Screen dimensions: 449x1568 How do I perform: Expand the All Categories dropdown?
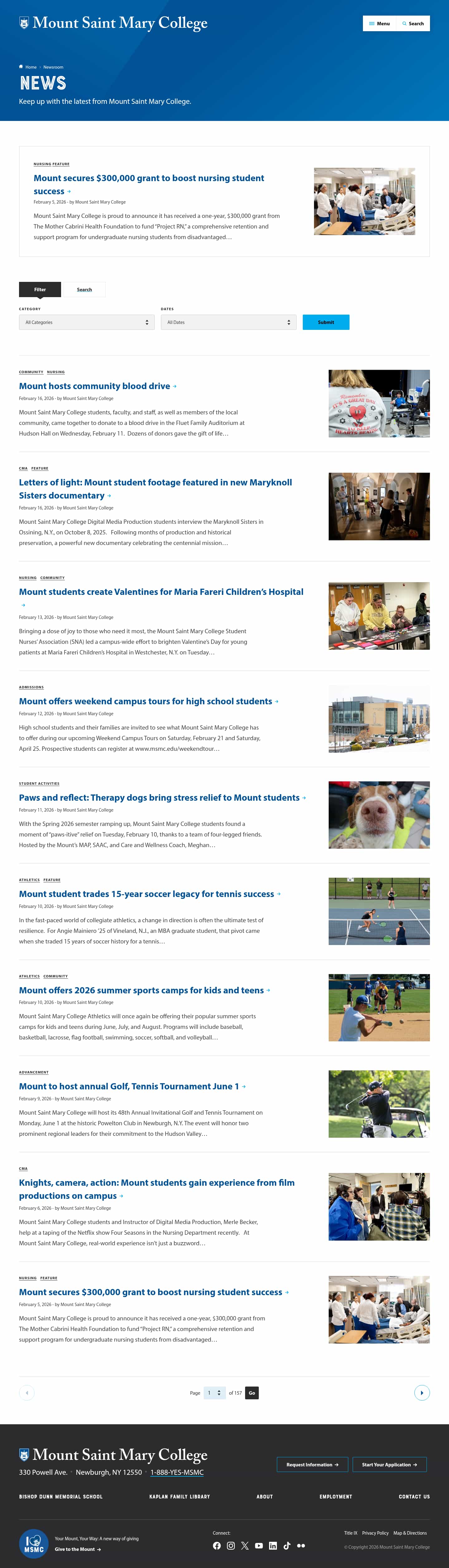pyautogui.click(x=86, y=323)
